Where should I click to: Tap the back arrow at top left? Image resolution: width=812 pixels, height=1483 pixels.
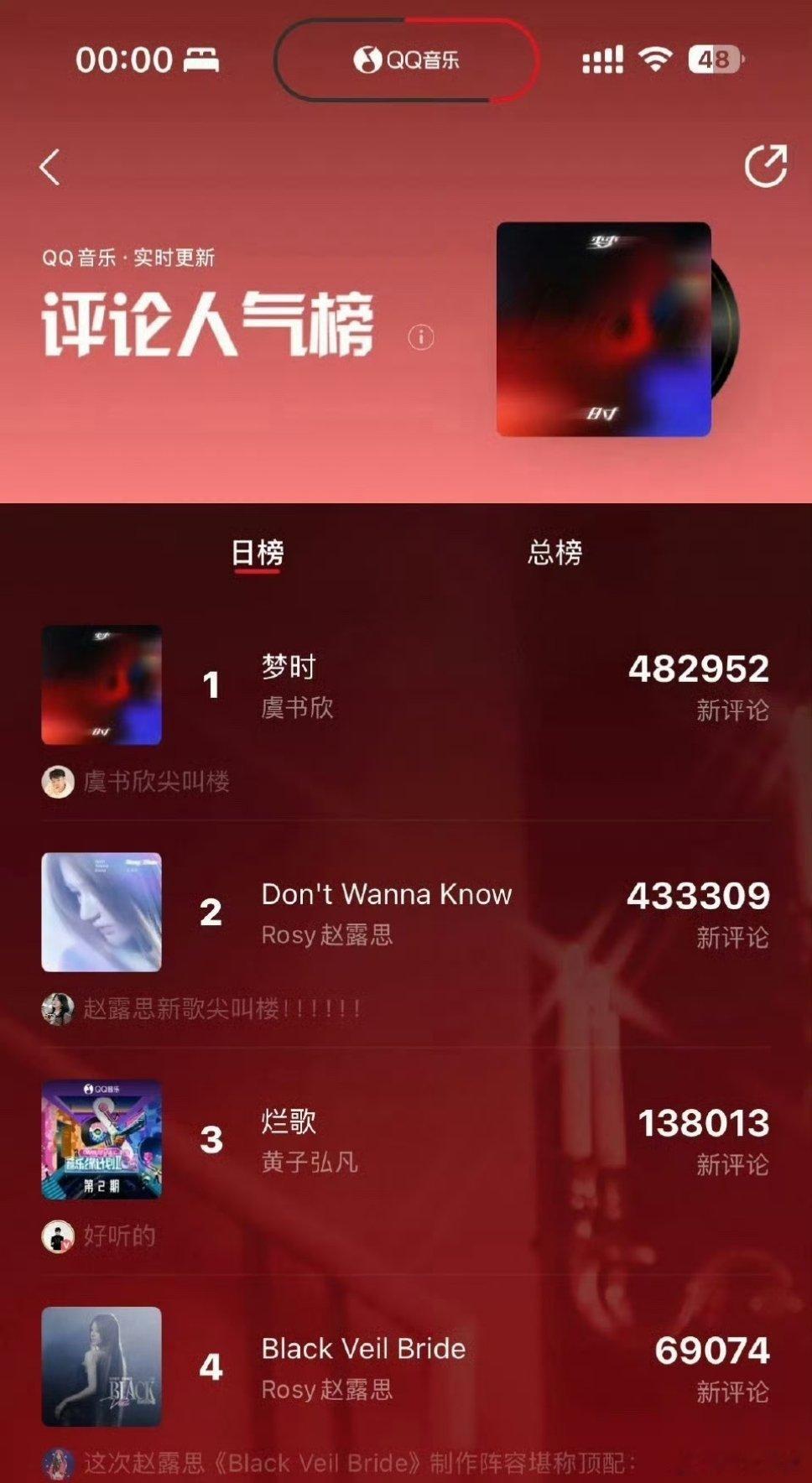point(50,167)
